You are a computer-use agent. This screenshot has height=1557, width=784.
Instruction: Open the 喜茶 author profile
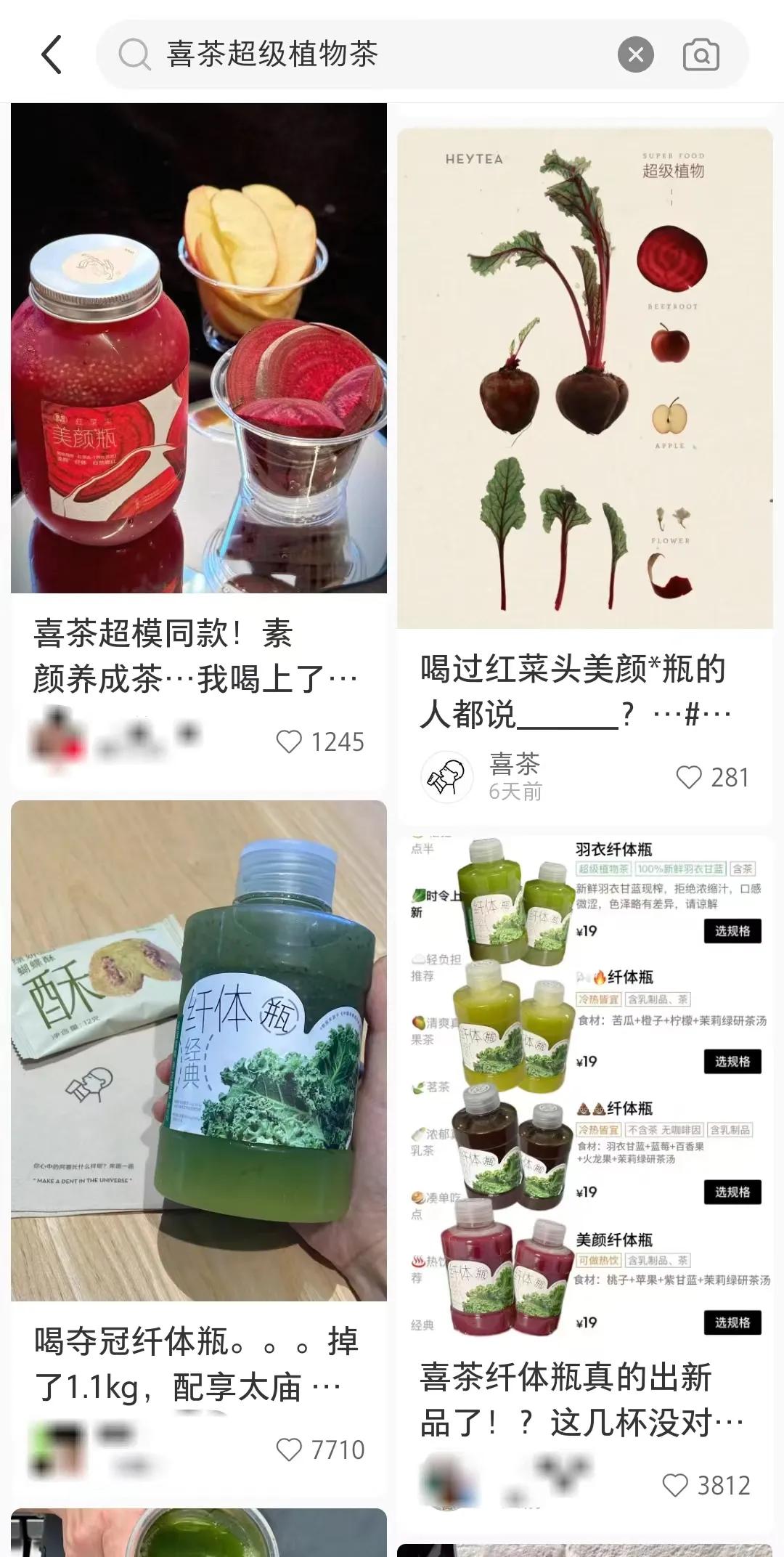coord(448,777)
